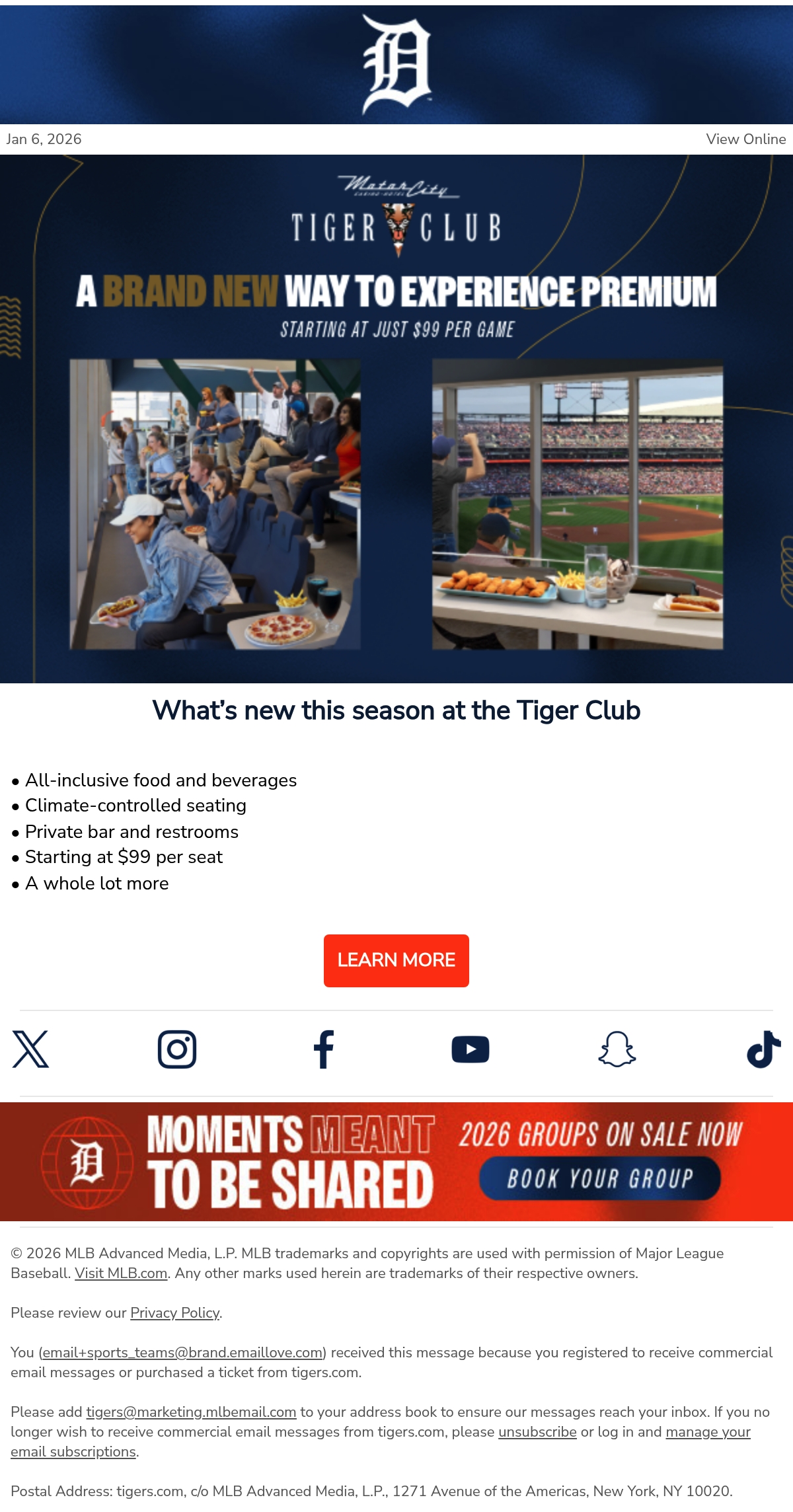Open the View Online link
The width and height of the screenshot is (793, 1512).
(x=745, y=139)
